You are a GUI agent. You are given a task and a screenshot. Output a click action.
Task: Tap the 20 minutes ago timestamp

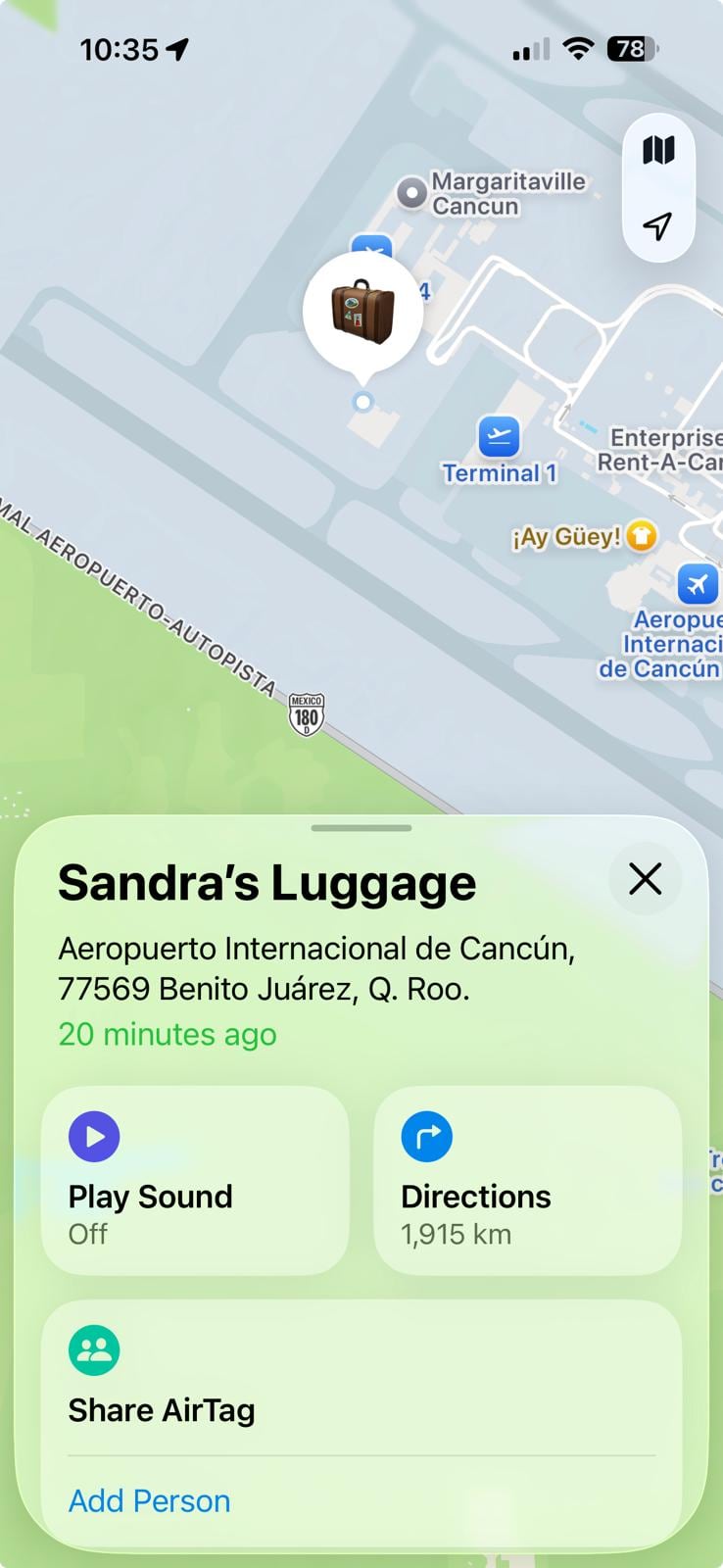[x=168, y=1034]
